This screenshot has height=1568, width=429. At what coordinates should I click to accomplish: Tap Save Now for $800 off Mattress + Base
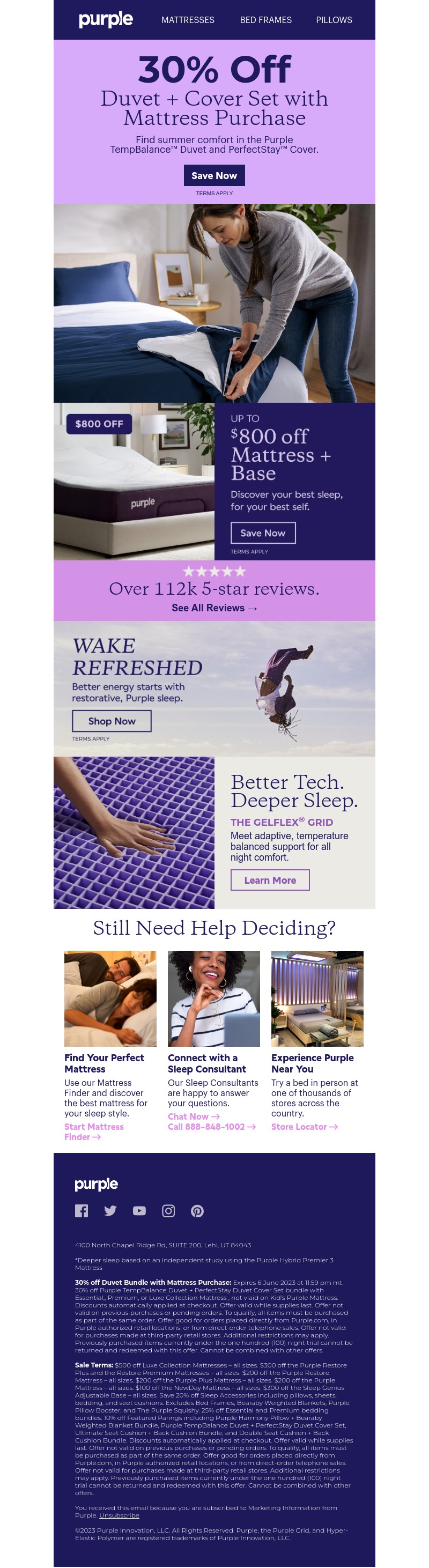(x=262, y=532)
